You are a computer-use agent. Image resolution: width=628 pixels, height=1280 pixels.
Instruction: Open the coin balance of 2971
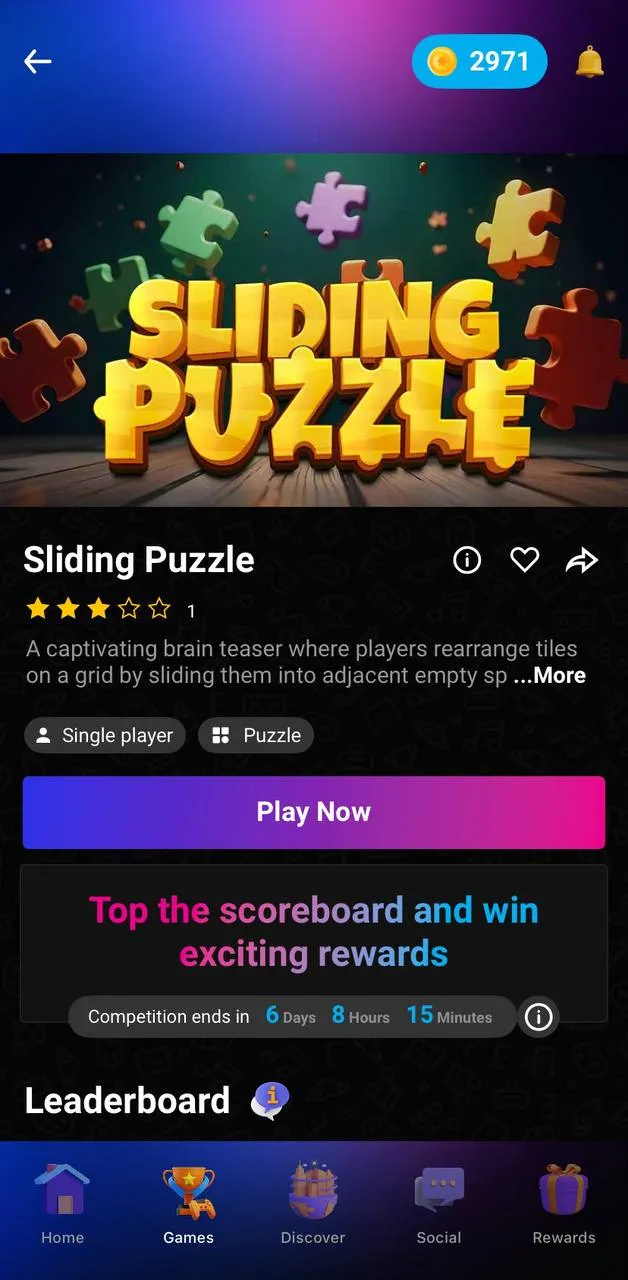479,62
